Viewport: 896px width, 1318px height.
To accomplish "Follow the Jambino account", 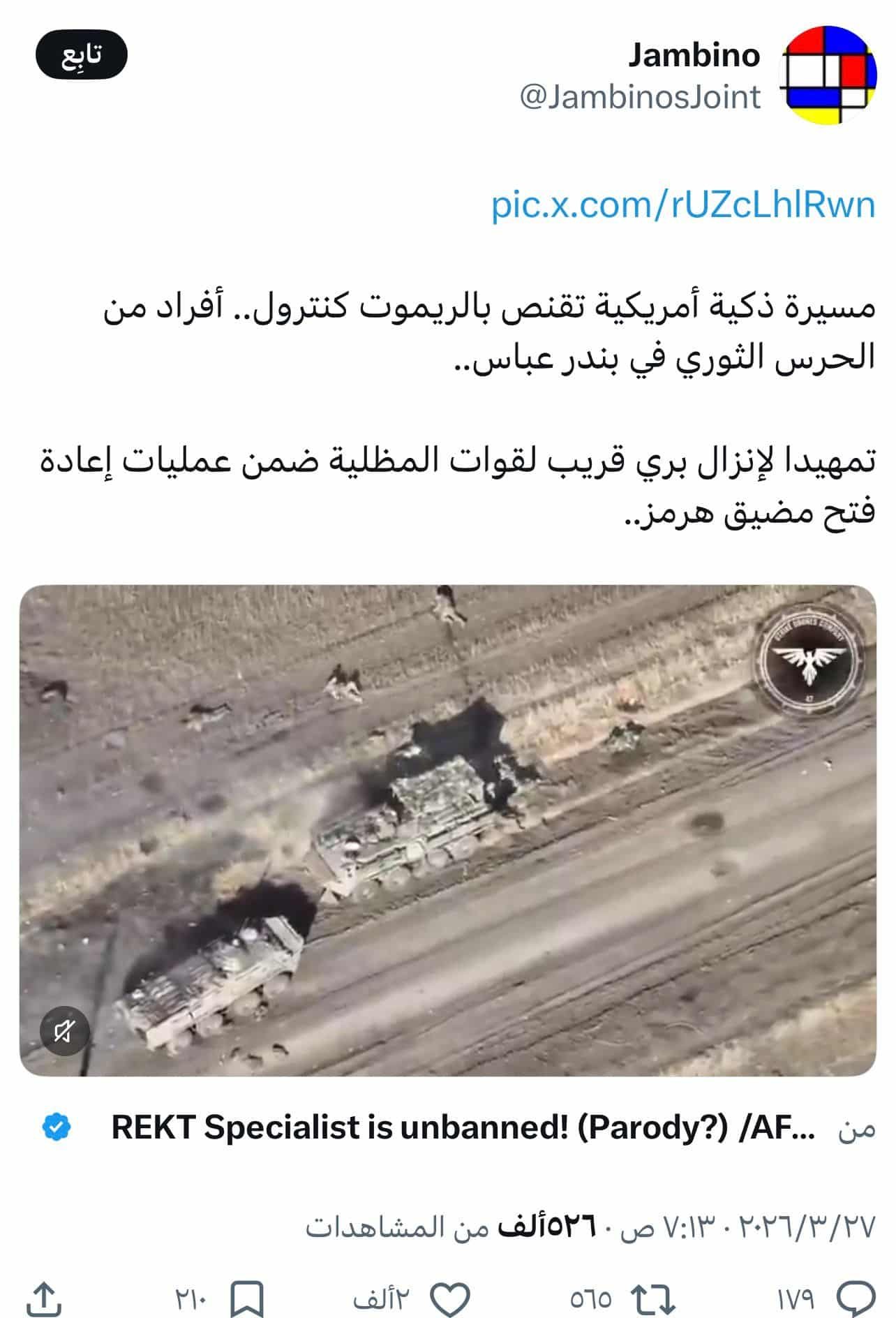I will tap(81, 55).
